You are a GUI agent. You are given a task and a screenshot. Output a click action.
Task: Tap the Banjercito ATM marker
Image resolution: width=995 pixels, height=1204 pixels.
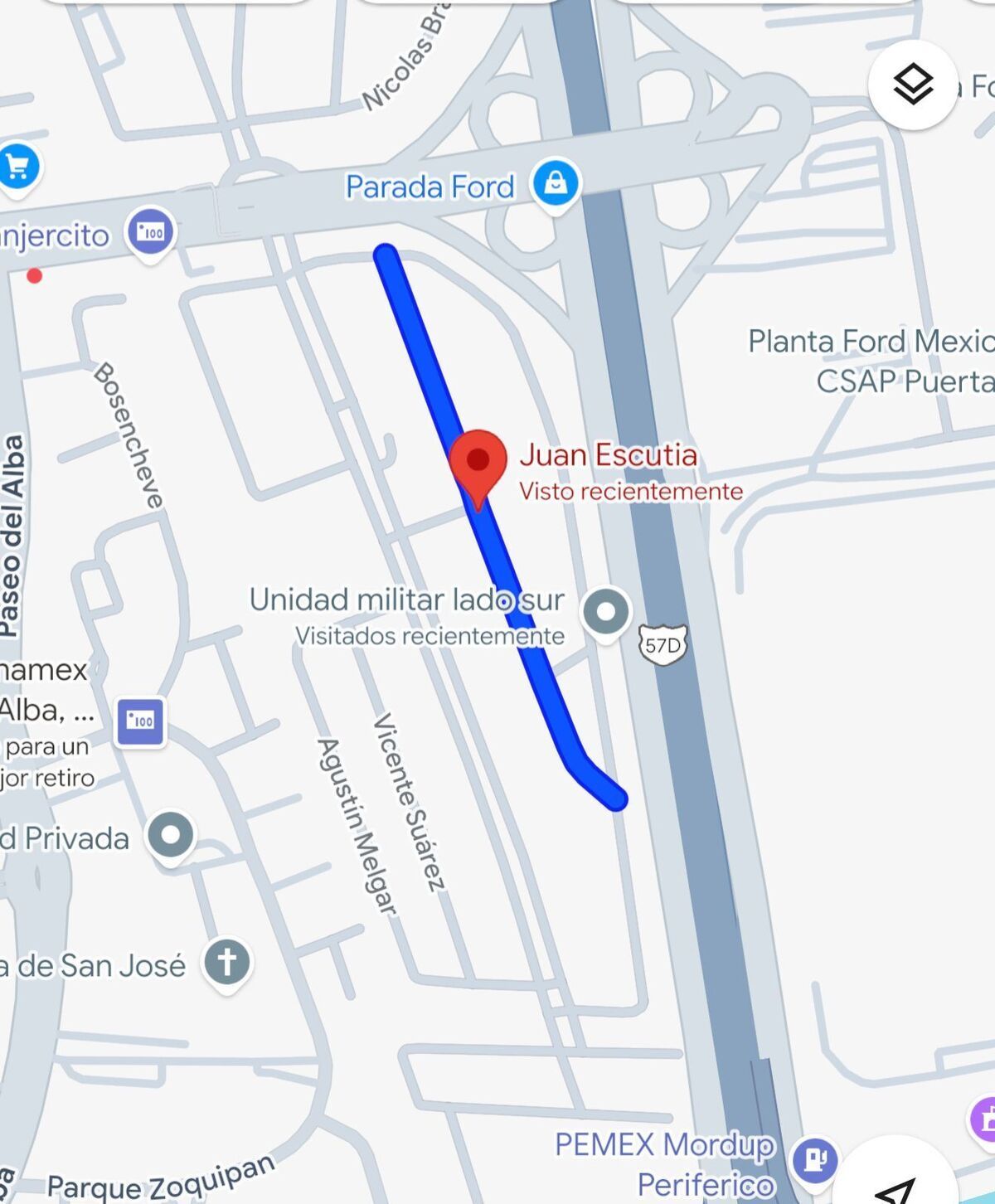(x=150, y=232)
